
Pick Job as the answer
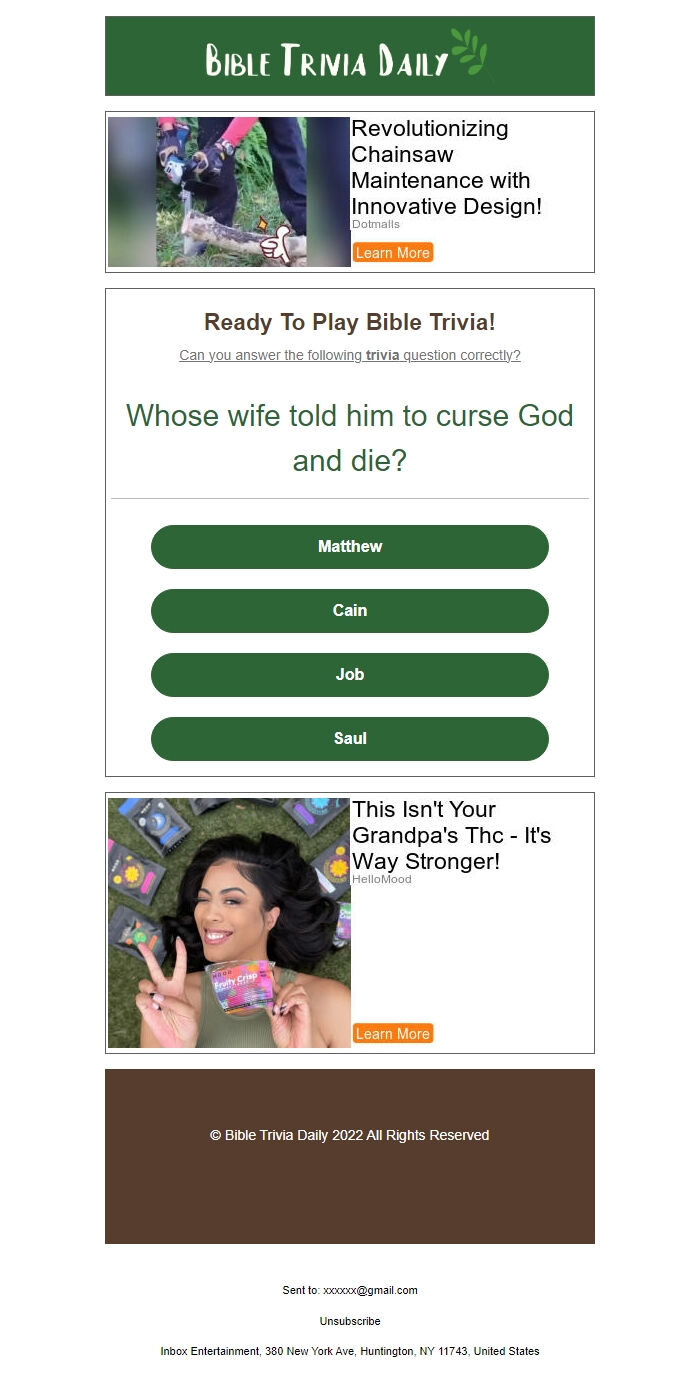pos(350,675)
